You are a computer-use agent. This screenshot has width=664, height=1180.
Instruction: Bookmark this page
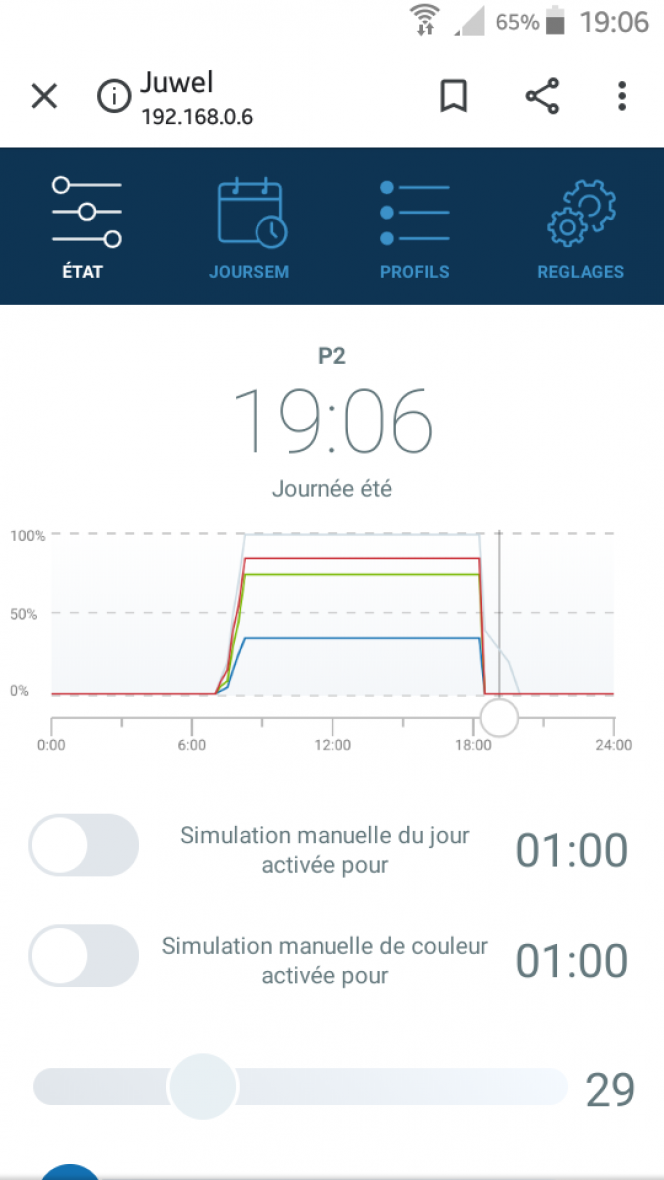click(x=454, y=96)
